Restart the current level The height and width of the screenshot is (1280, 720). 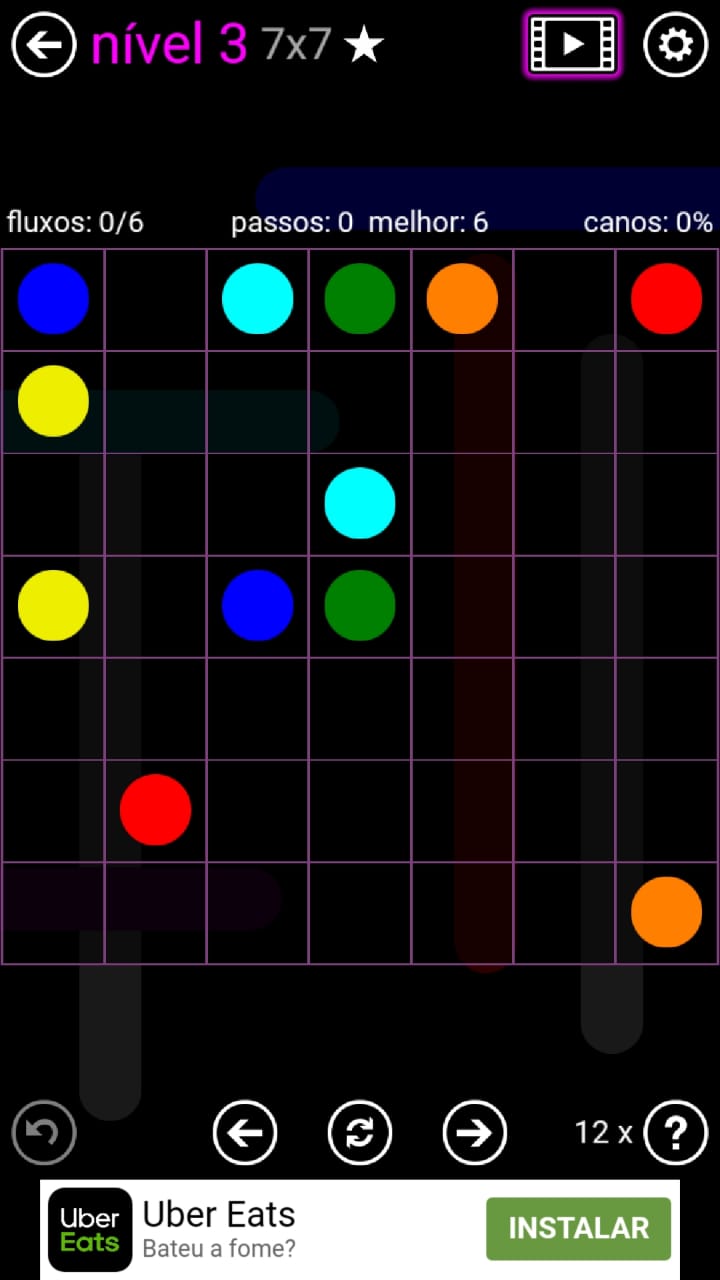pos(360,1133)
